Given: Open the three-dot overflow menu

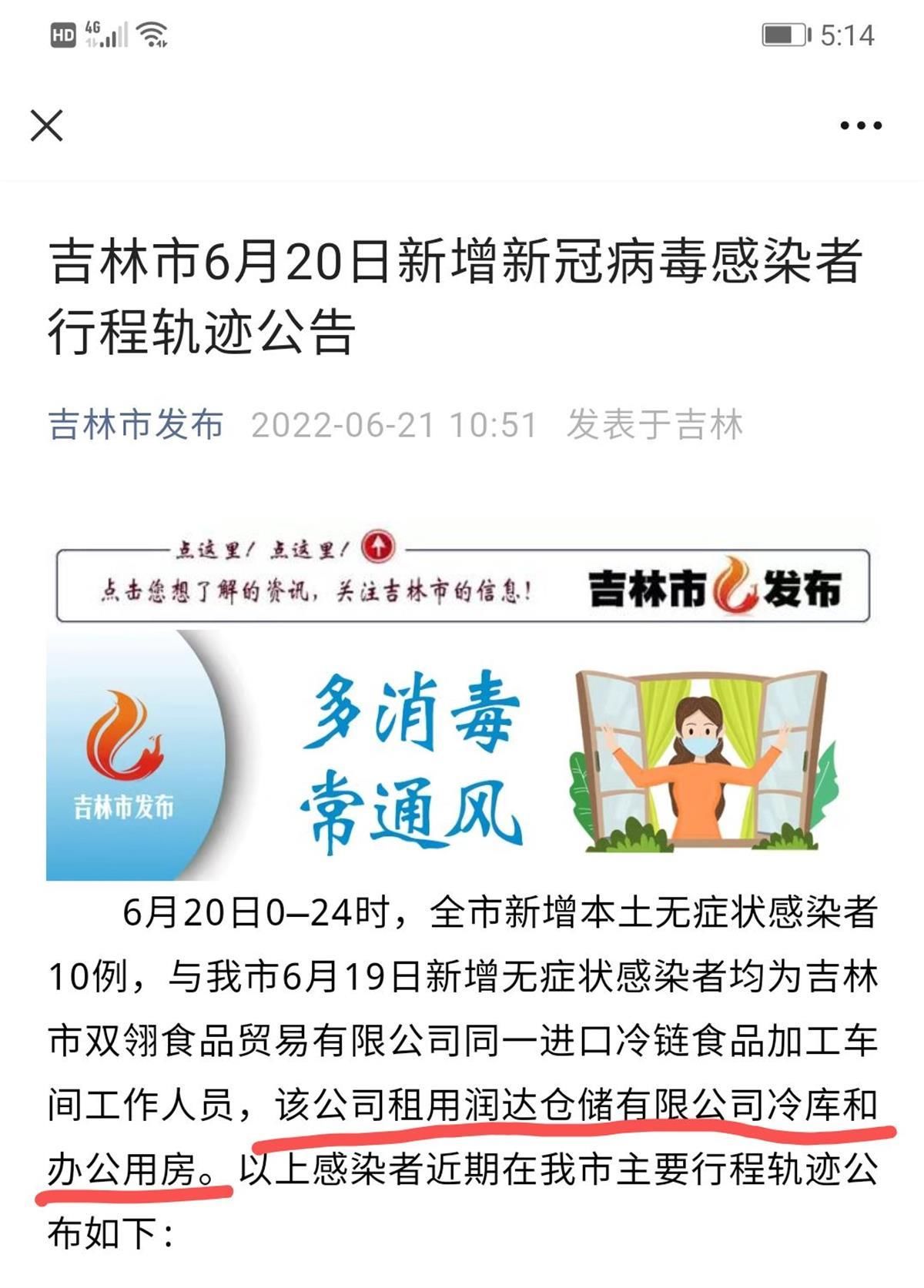Looking at the screenshot, I should tap(860, 125).
